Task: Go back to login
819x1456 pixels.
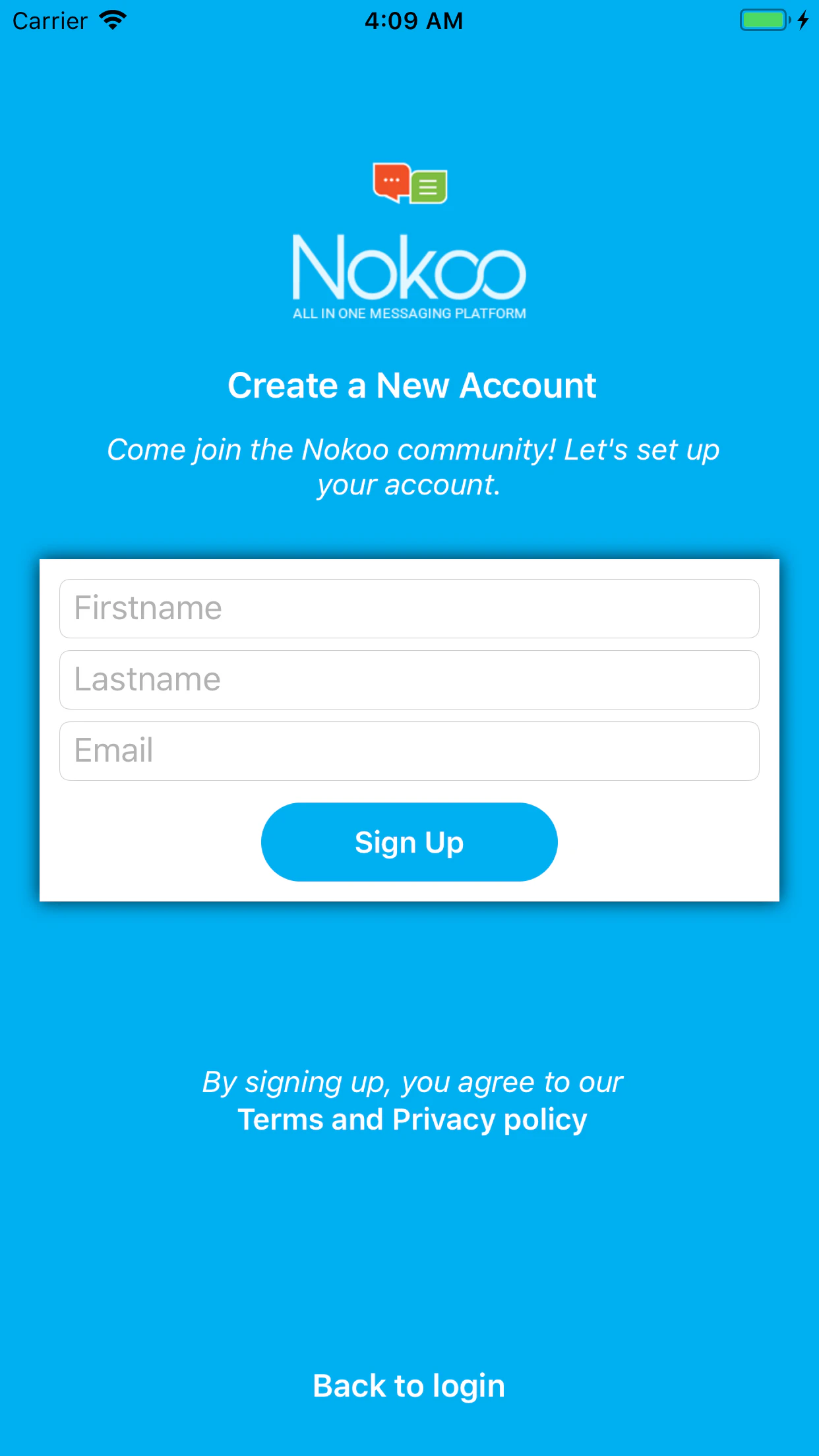Action: 409,1386
